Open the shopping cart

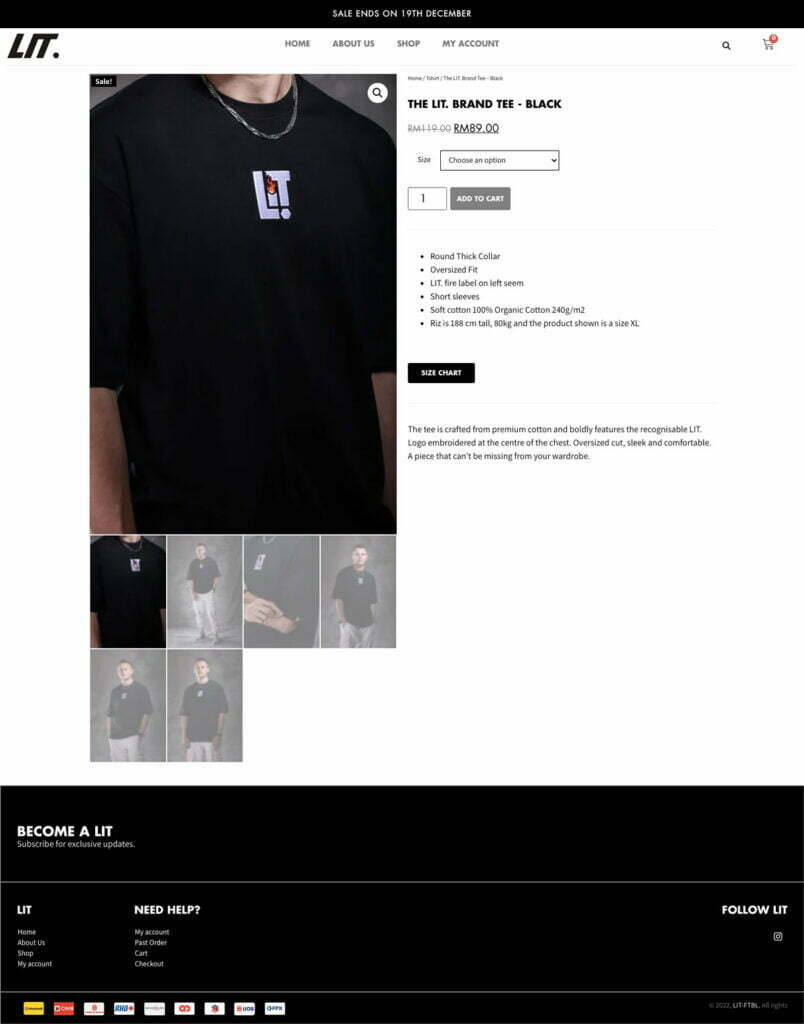[x=768, y=44]
